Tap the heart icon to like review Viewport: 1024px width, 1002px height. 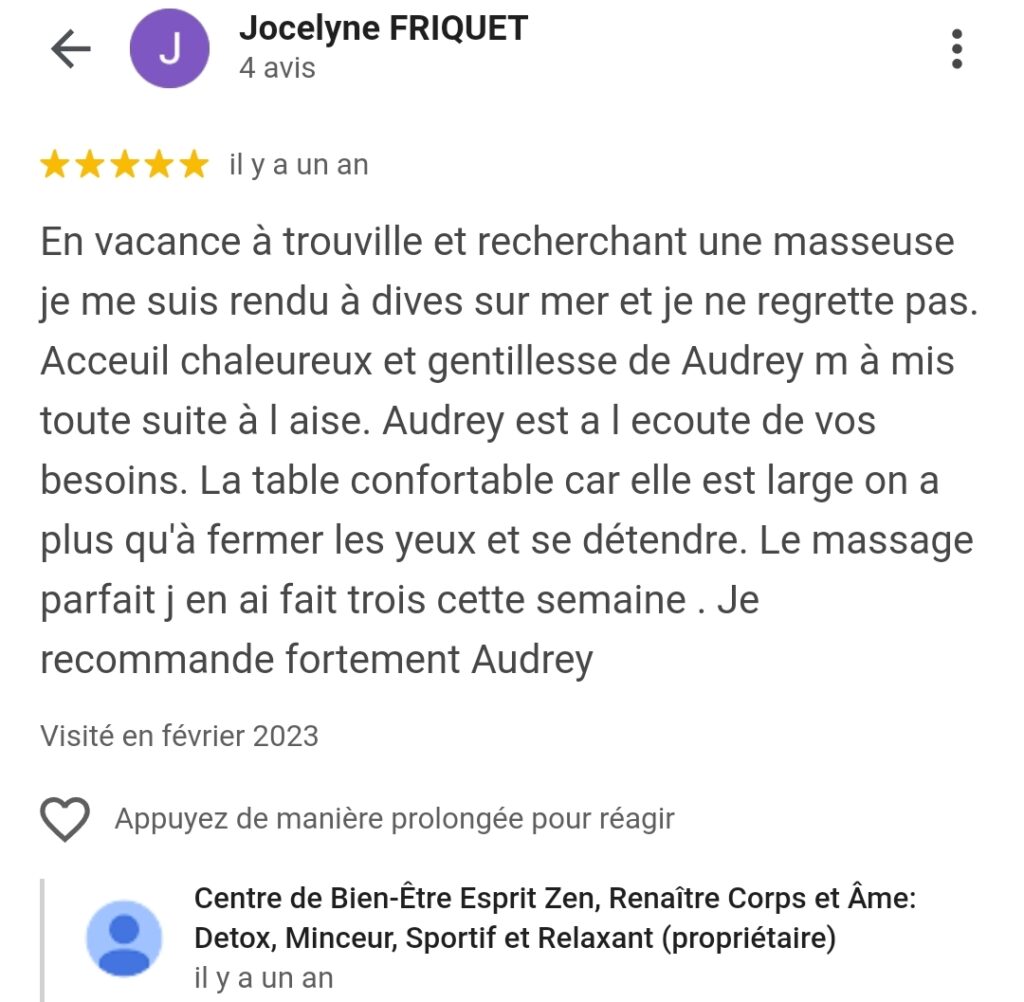click(65, 820)
